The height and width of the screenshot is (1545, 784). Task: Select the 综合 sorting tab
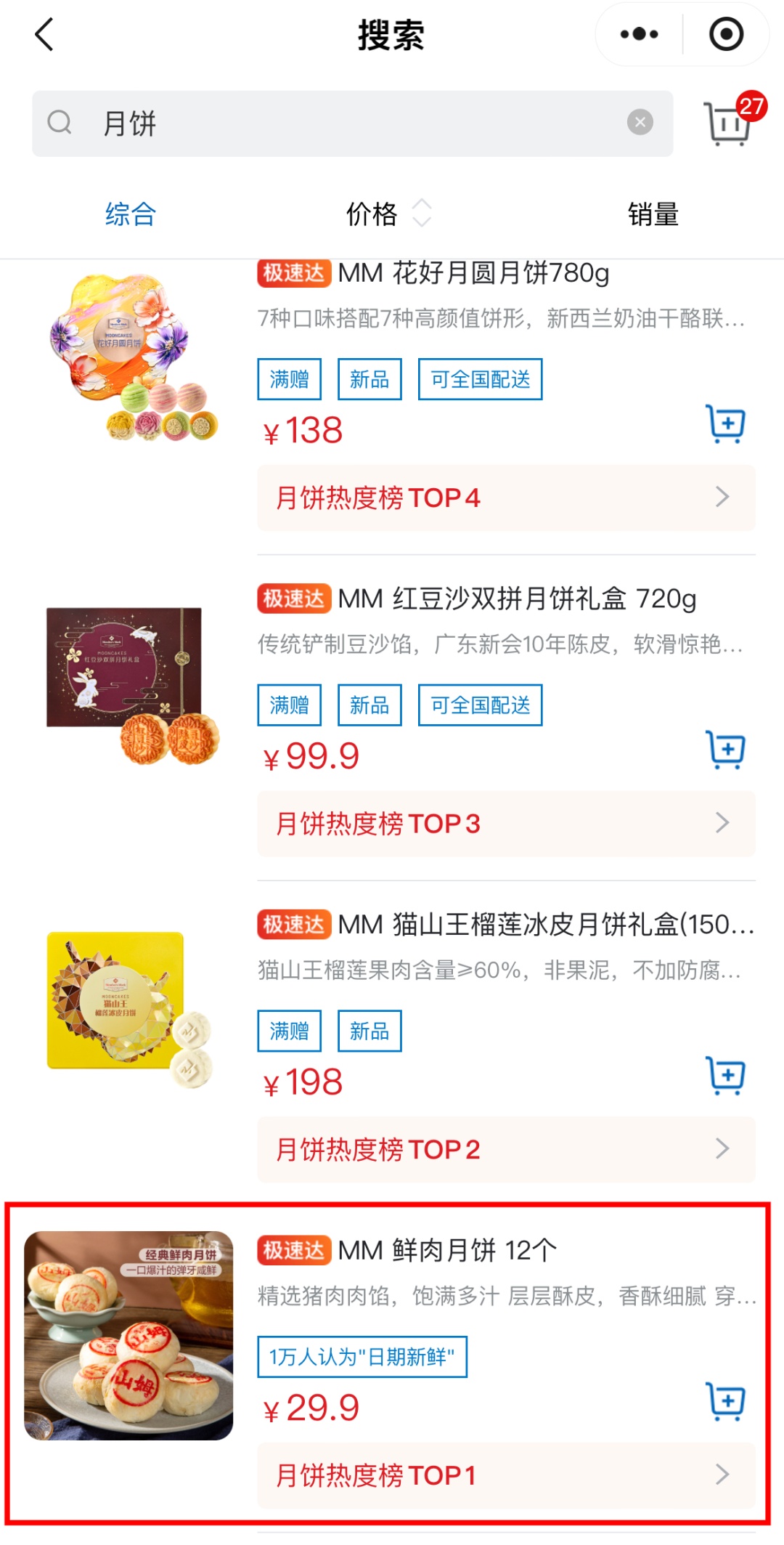point(129,214)
